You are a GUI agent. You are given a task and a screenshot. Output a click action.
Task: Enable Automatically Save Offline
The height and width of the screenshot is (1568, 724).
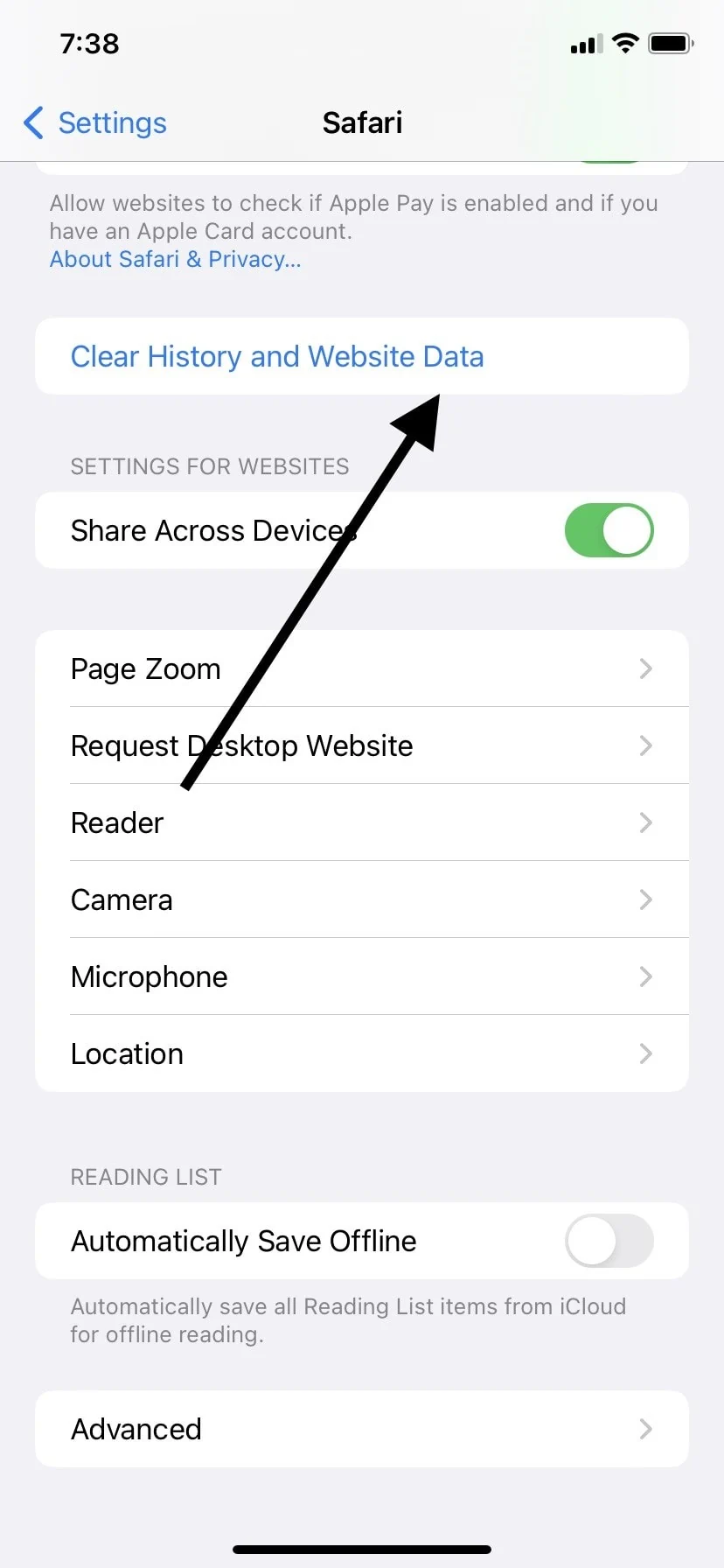pyautogui.click(x=609, y=1241)
